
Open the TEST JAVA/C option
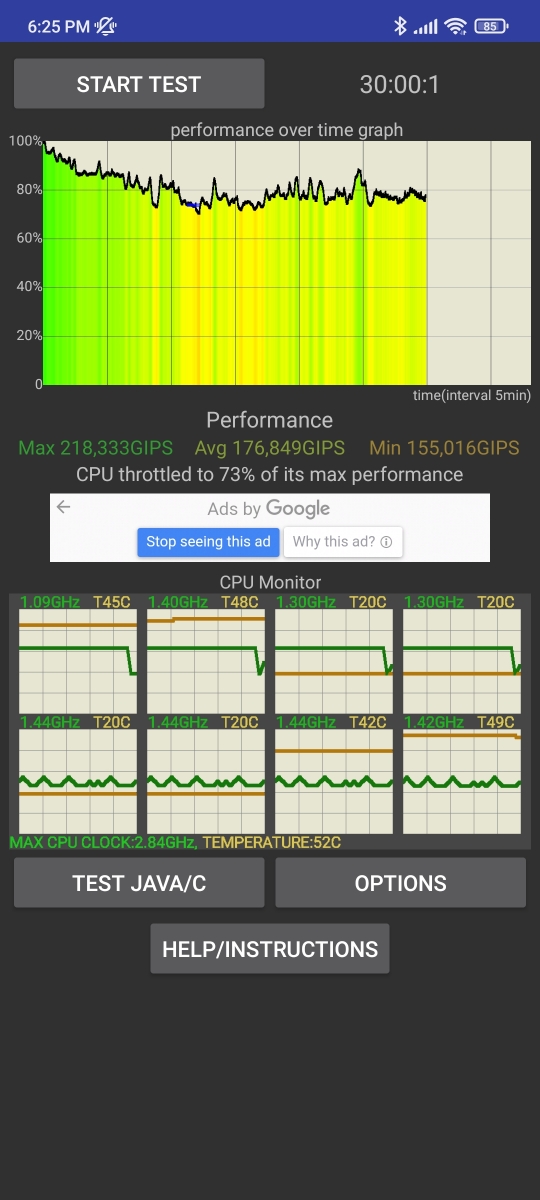point(139,883)
